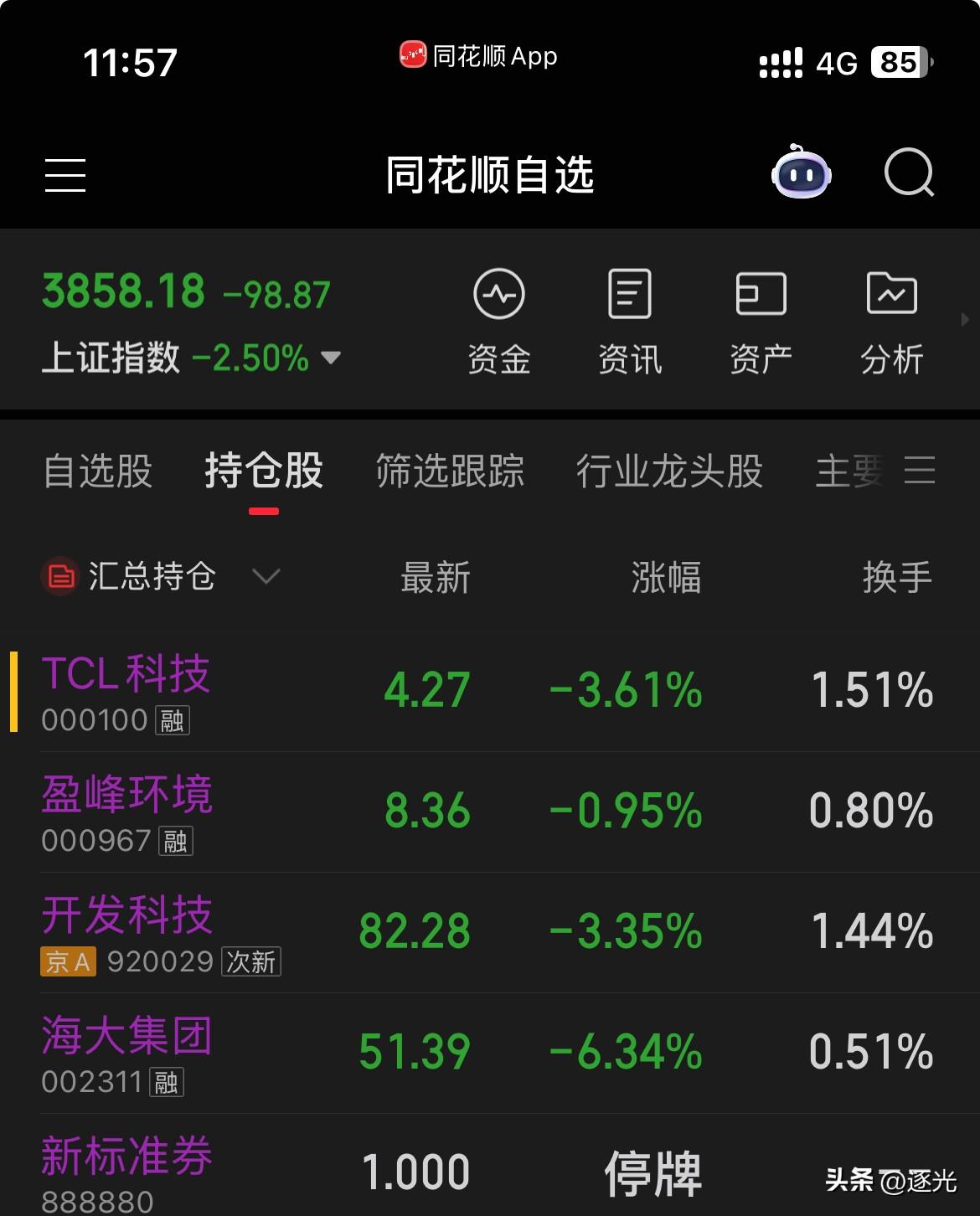Tap the search magnifier icon
Screen dimensions: 980x1216
coord(910,173)
